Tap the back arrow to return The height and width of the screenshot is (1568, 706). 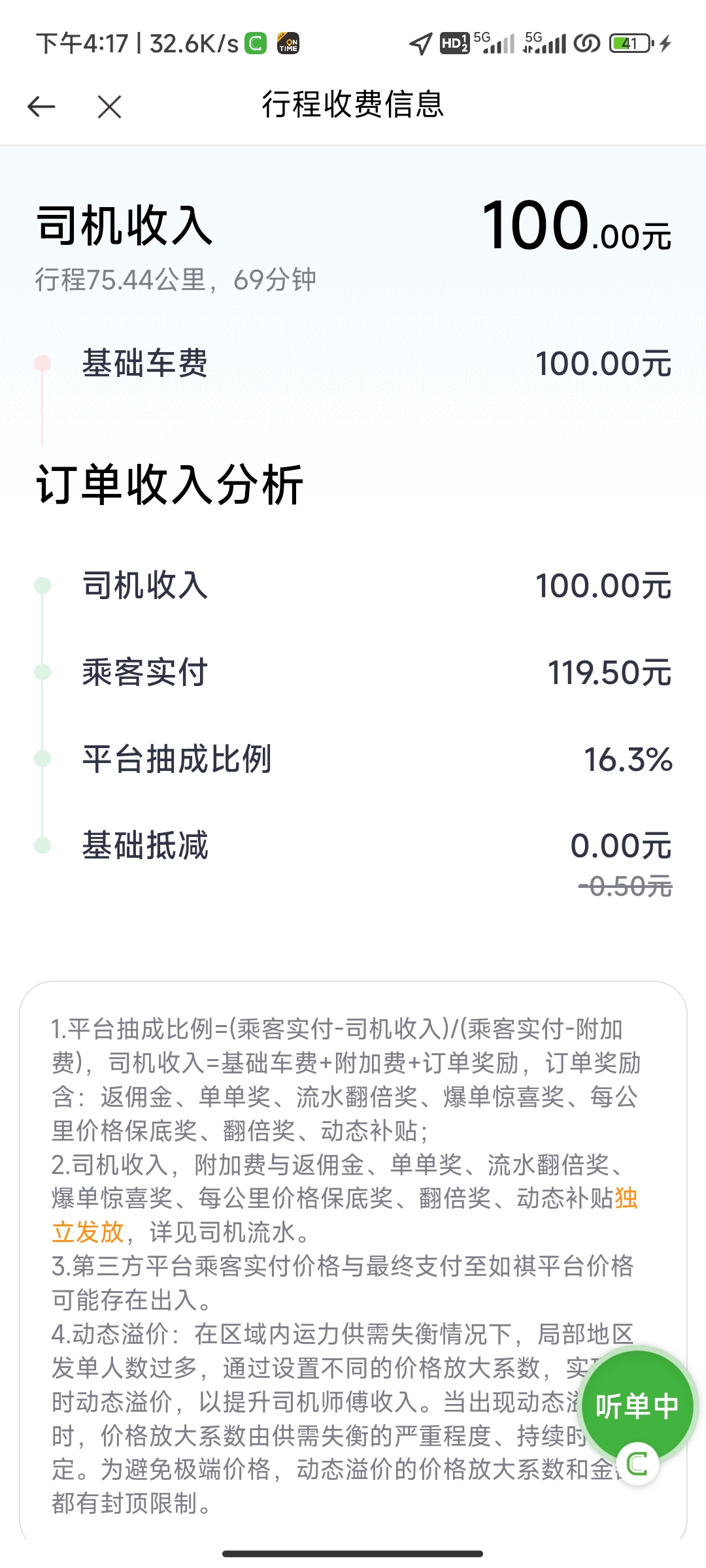(x=41, y=105)
